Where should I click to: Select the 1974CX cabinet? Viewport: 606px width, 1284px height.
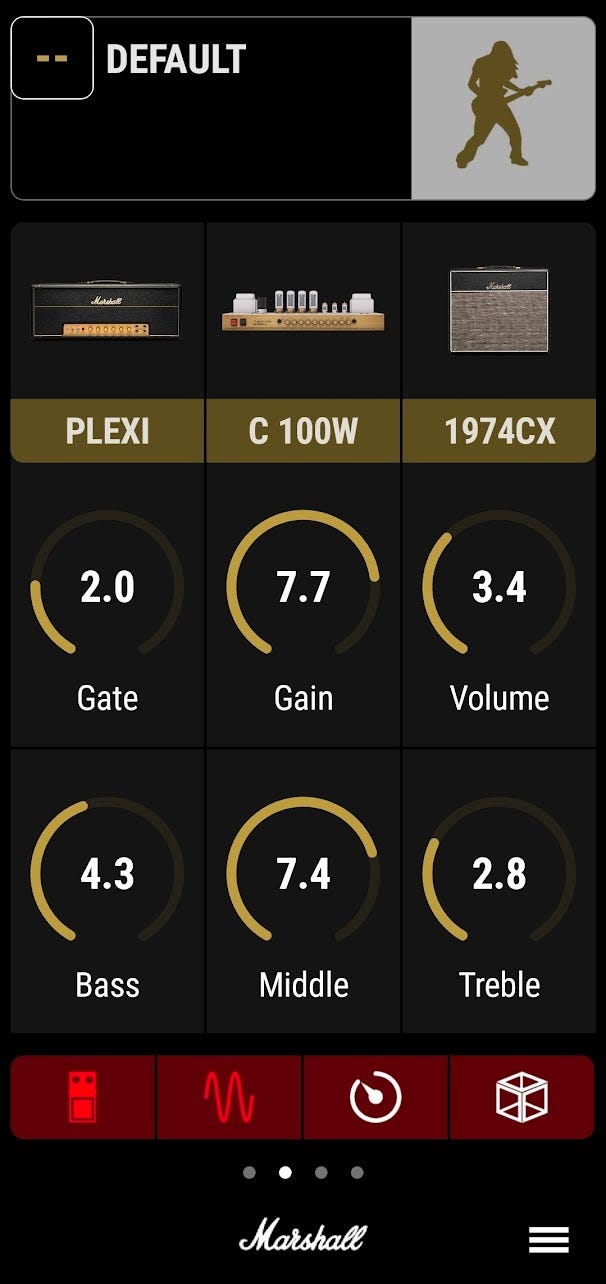tap(499, 431)
